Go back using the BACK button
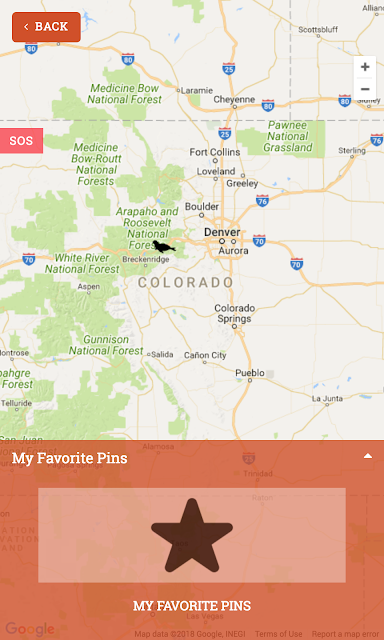The width and height of the screenshot is (384, 640). (46, 27)
